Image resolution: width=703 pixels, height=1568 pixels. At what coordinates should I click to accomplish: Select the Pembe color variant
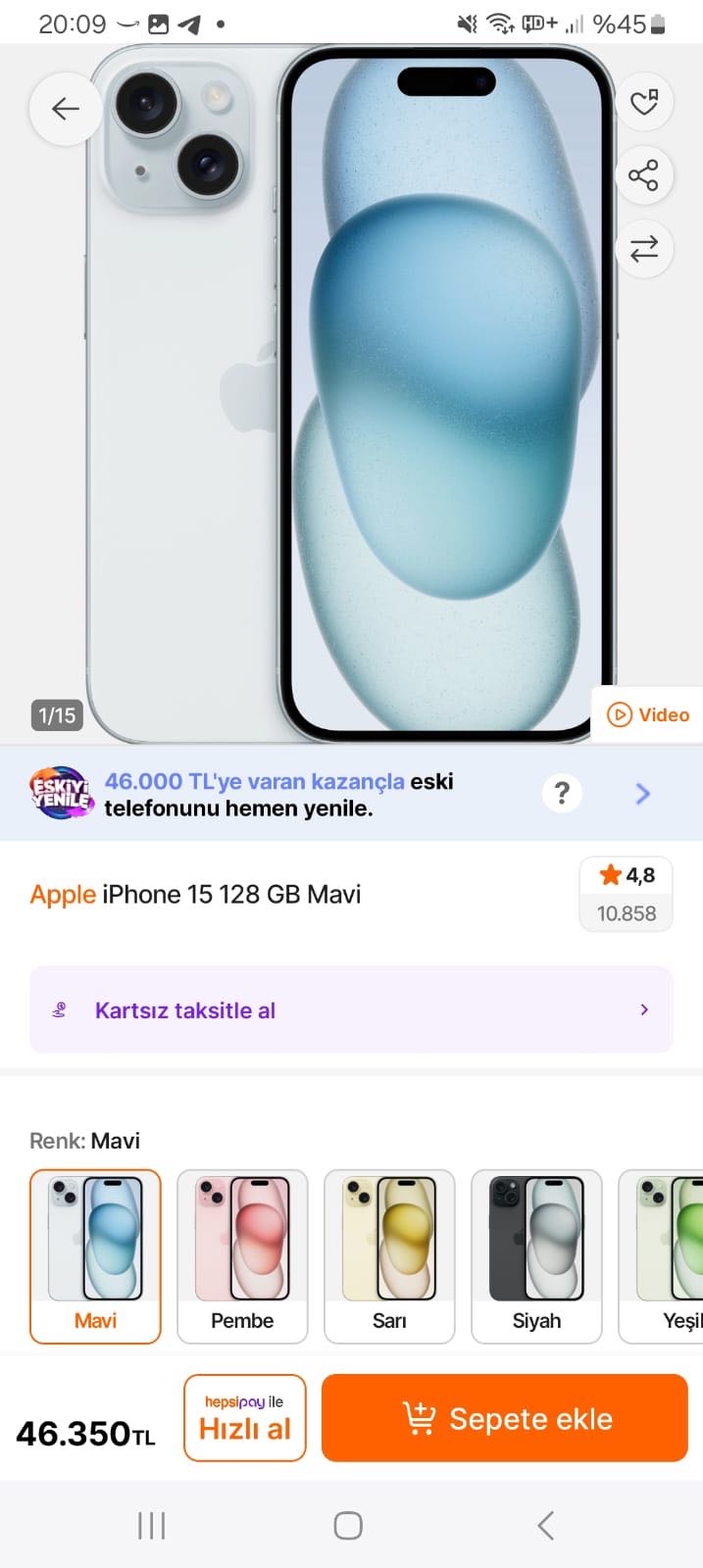click(242, 1255)
